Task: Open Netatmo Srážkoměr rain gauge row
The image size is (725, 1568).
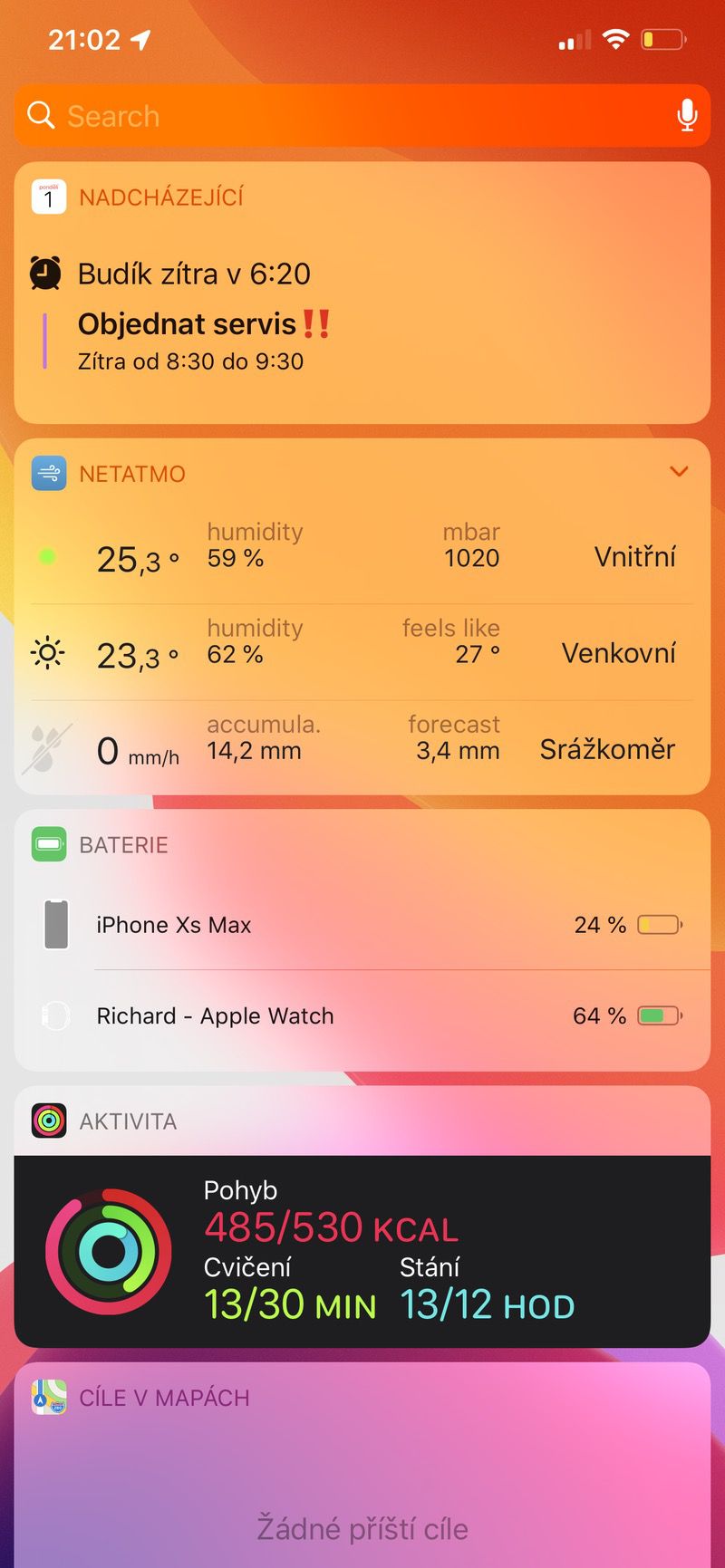Action: click(362, 749)
